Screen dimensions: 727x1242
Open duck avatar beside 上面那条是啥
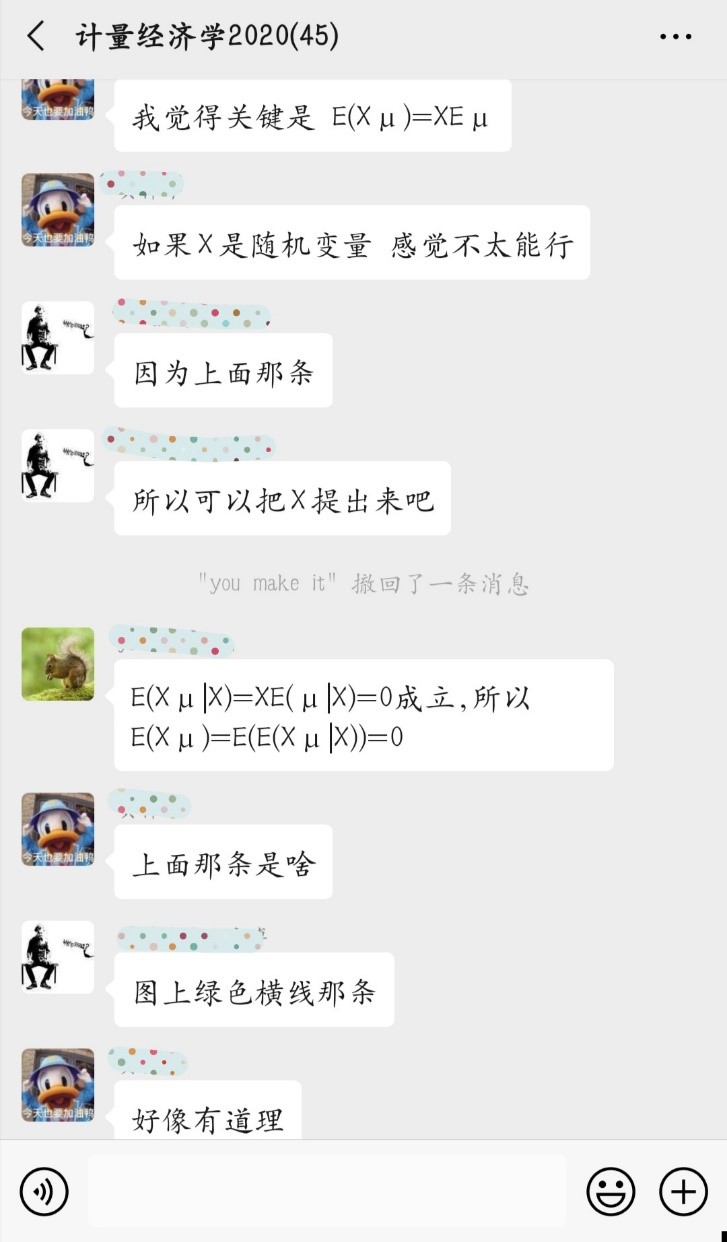point(58,829)
